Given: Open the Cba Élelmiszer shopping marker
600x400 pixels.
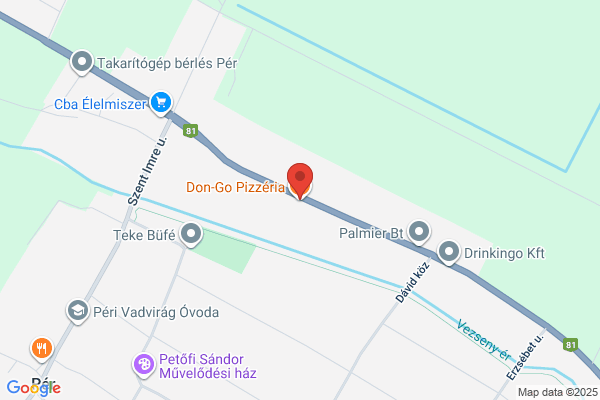Looking at the screenshot, I should click(161, 103).
